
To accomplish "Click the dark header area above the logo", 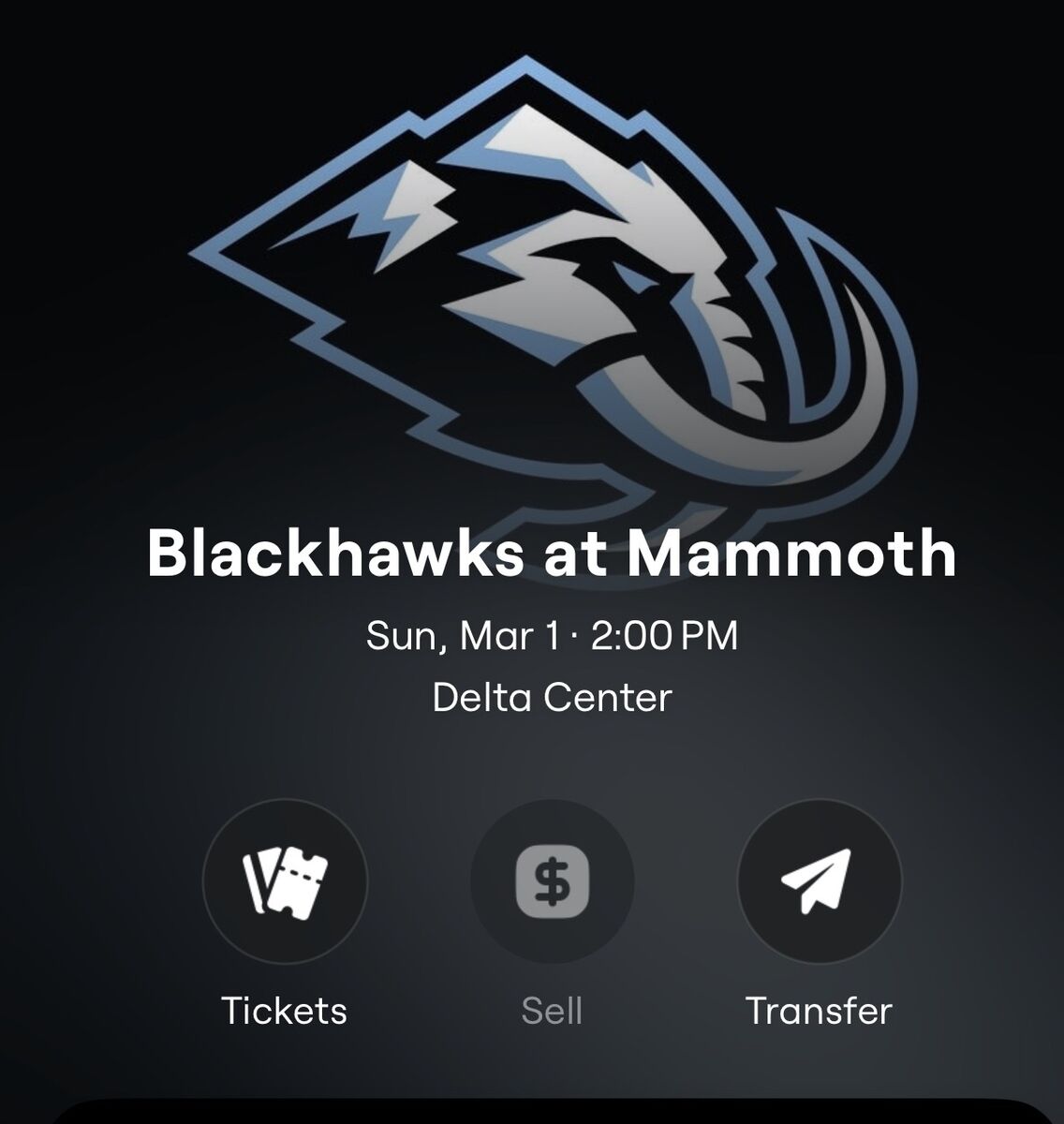I will [532, 28].
